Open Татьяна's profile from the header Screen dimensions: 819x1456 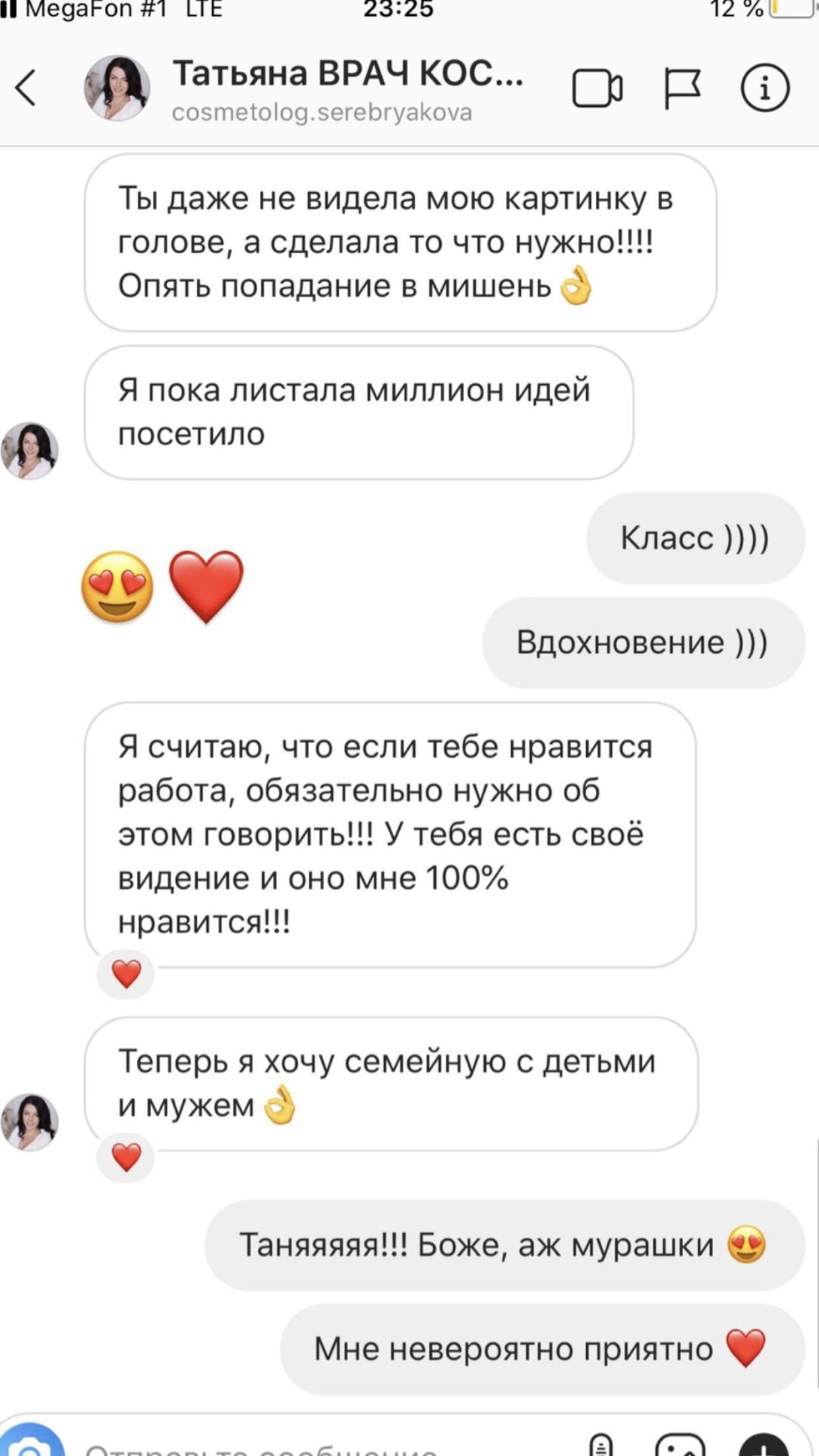117,88
